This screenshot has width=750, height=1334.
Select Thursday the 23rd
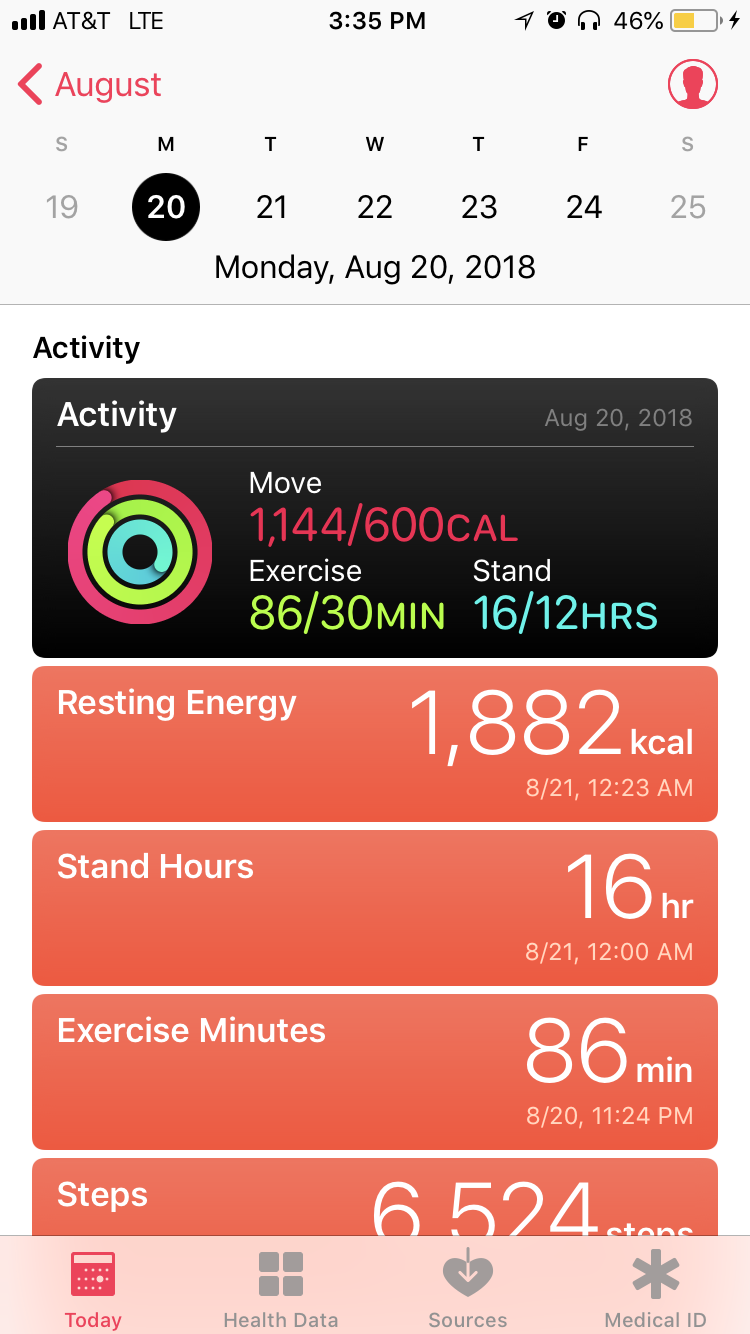(479, 207)
